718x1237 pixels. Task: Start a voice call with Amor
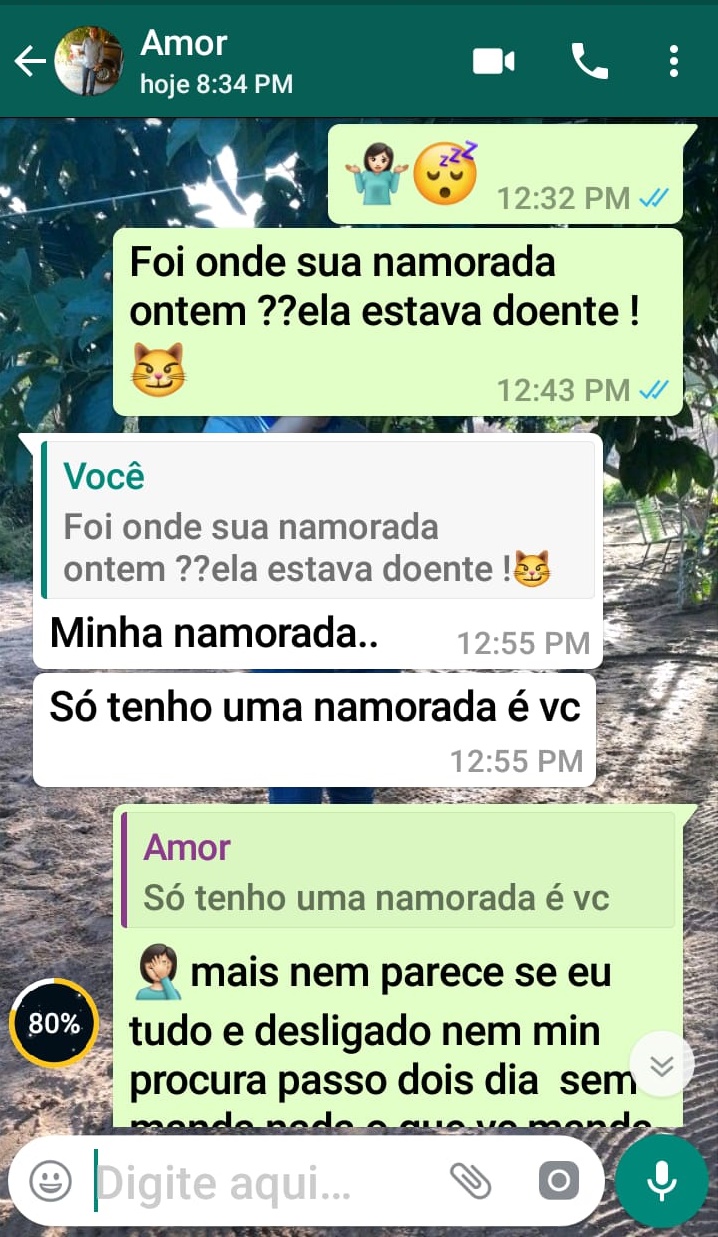(589, 62)
